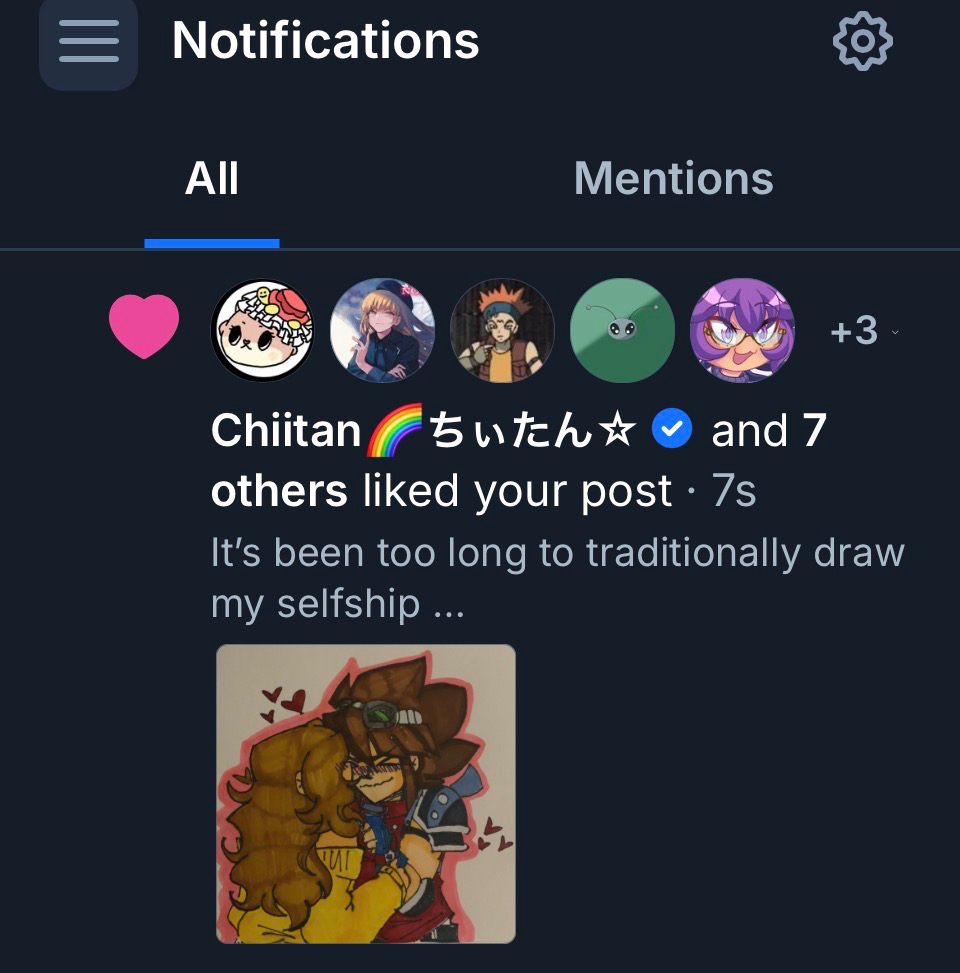Open the green bug avatar profile
Image resolution: width=960 pixels, height=973 pixels.
[622, 331]
